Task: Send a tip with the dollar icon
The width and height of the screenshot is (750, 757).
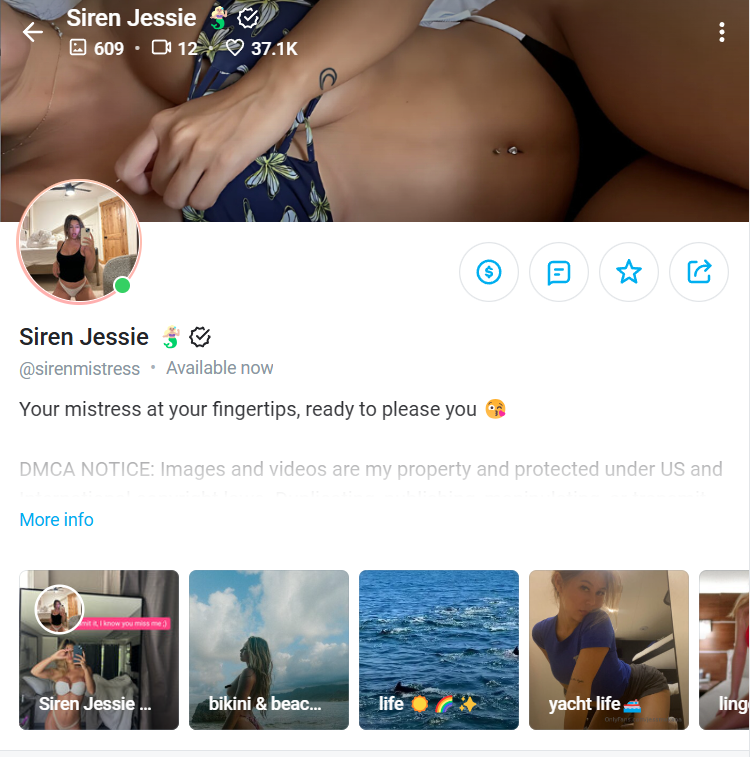Action: [489, 272]
